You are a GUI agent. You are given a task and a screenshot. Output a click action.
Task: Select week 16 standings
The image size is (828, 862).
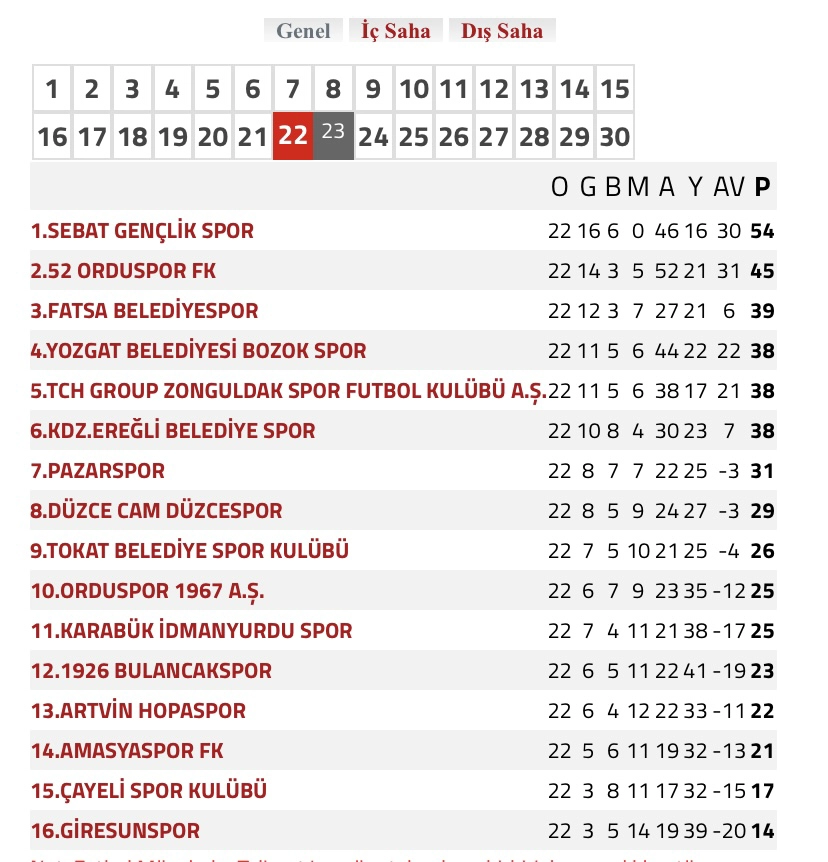52,136
